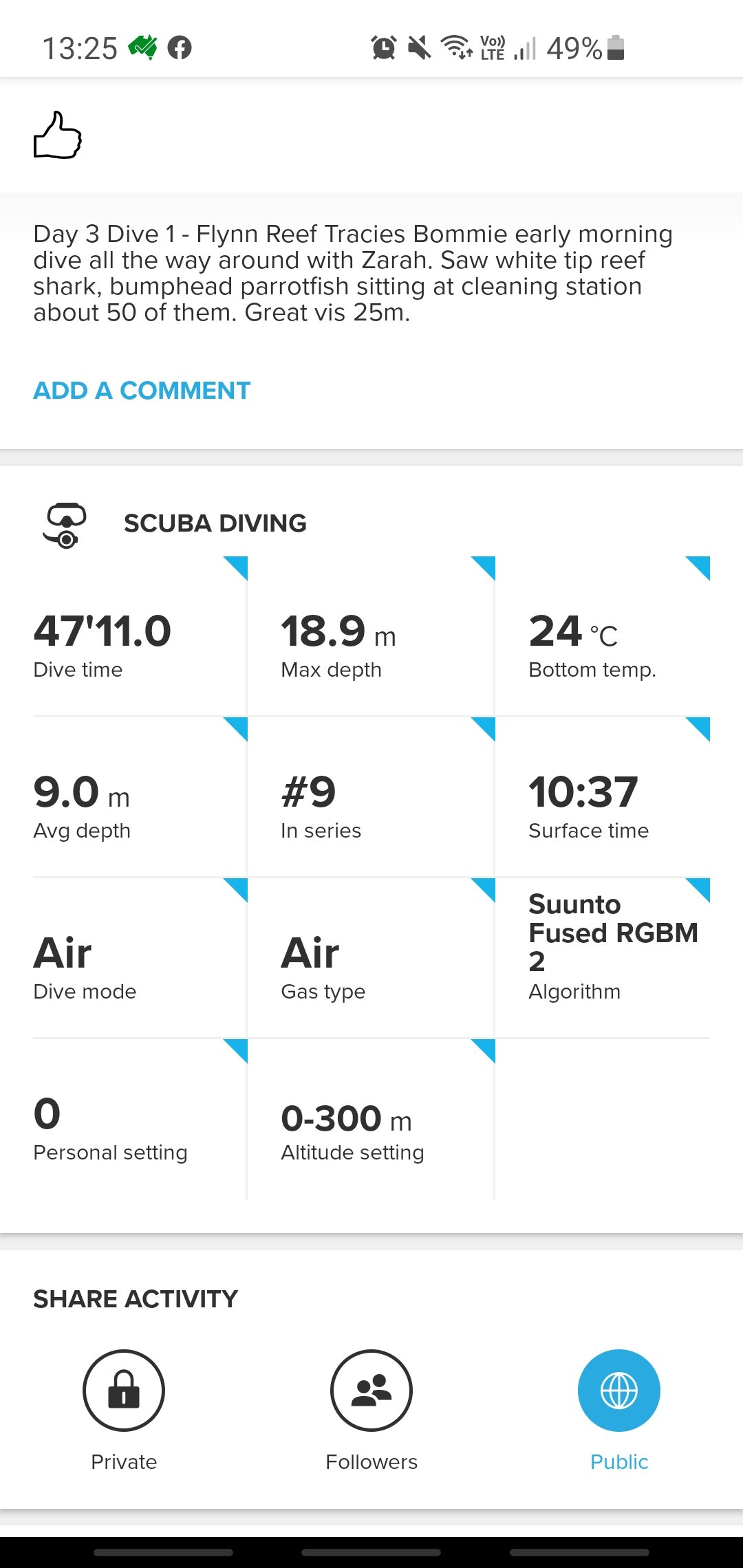Tap Add a Comment link

(142, 391)
